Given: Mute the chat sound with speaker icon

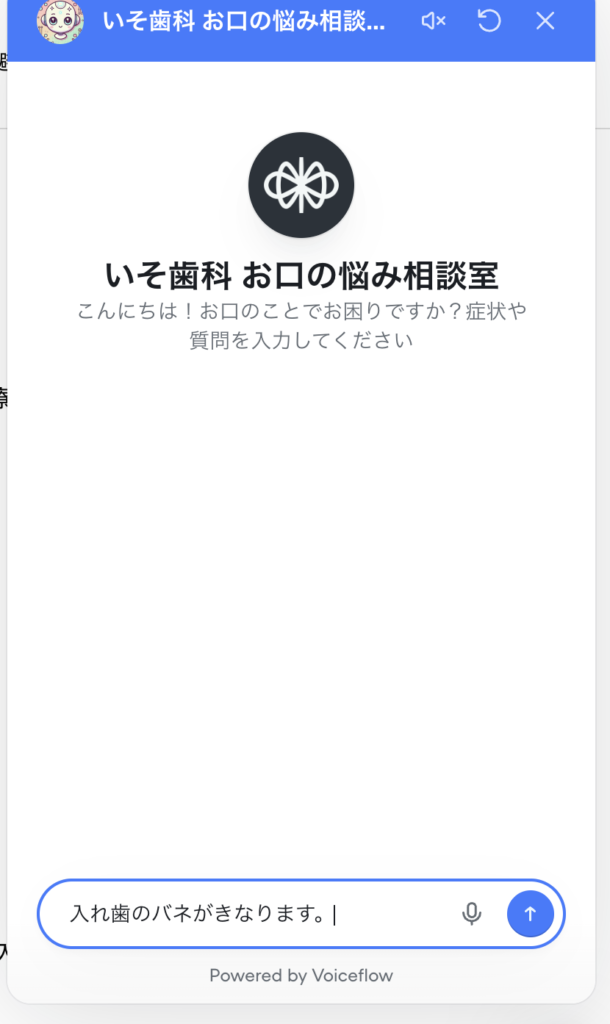Looking at the screenshot, I should (x=433, y=21).
